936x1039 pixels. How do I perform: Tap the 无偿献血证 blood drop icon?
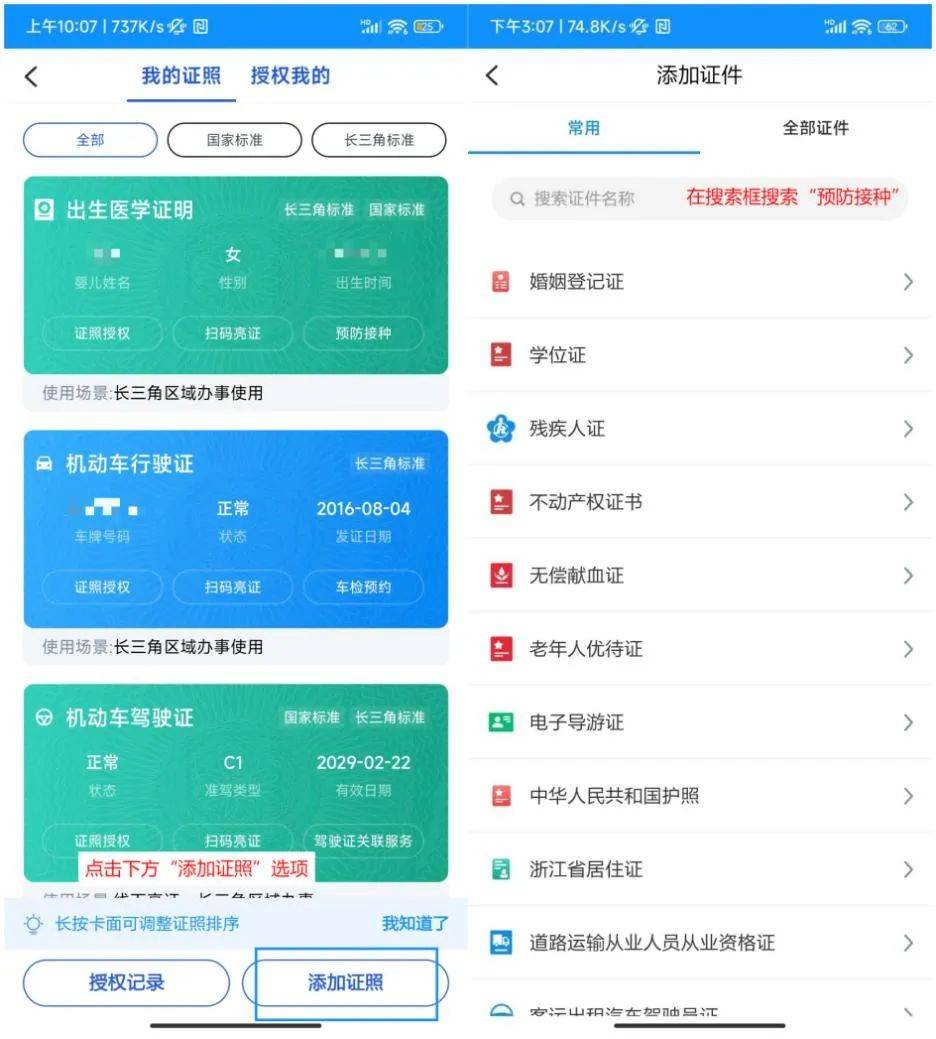point(500,575)
